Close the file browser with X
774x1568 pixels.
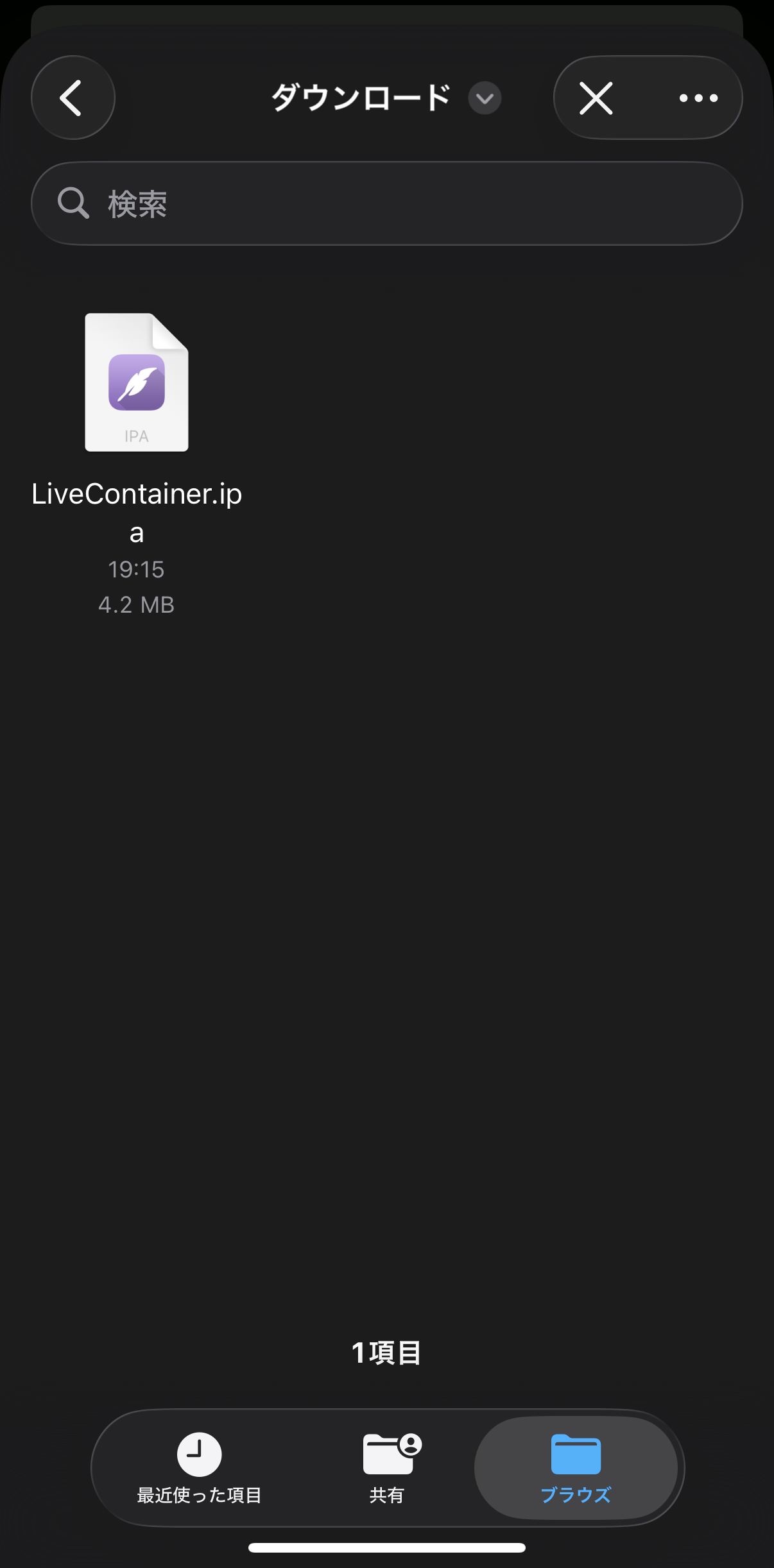596,98
